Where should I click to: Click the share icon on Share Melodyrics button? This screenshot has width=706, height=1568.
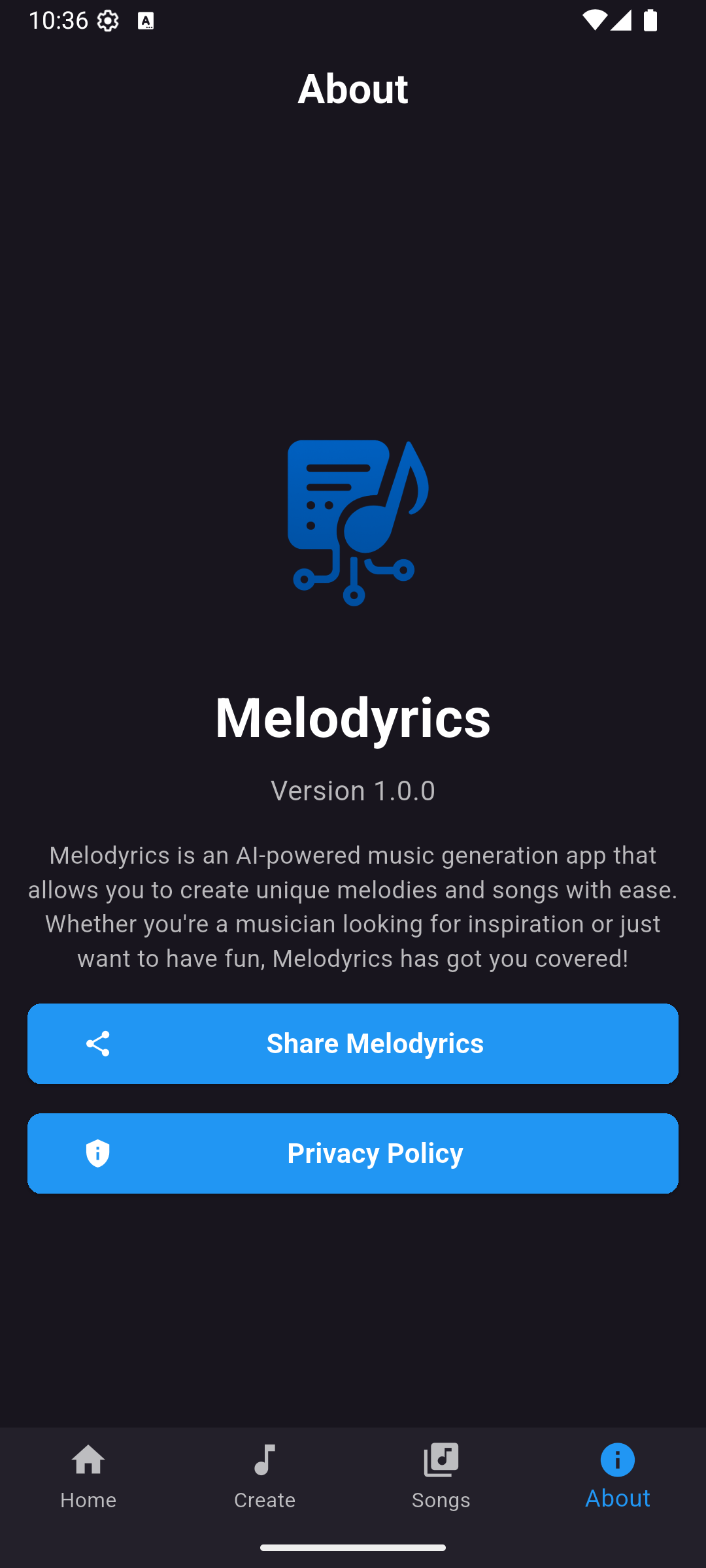tap(97, 1043)
